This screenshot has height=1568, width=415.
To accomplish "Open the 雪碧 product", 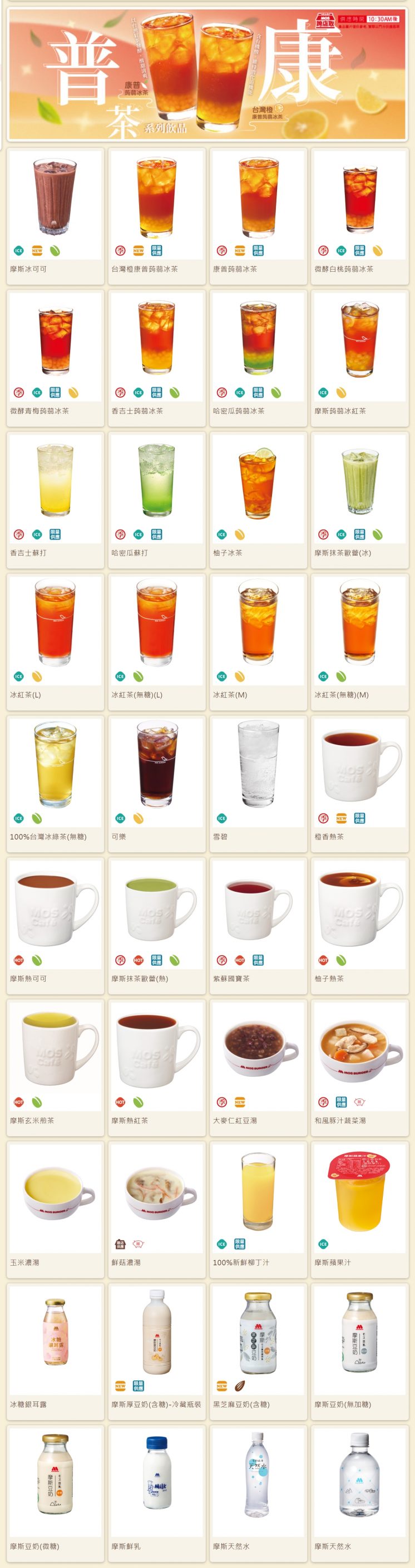I will 258,768.
